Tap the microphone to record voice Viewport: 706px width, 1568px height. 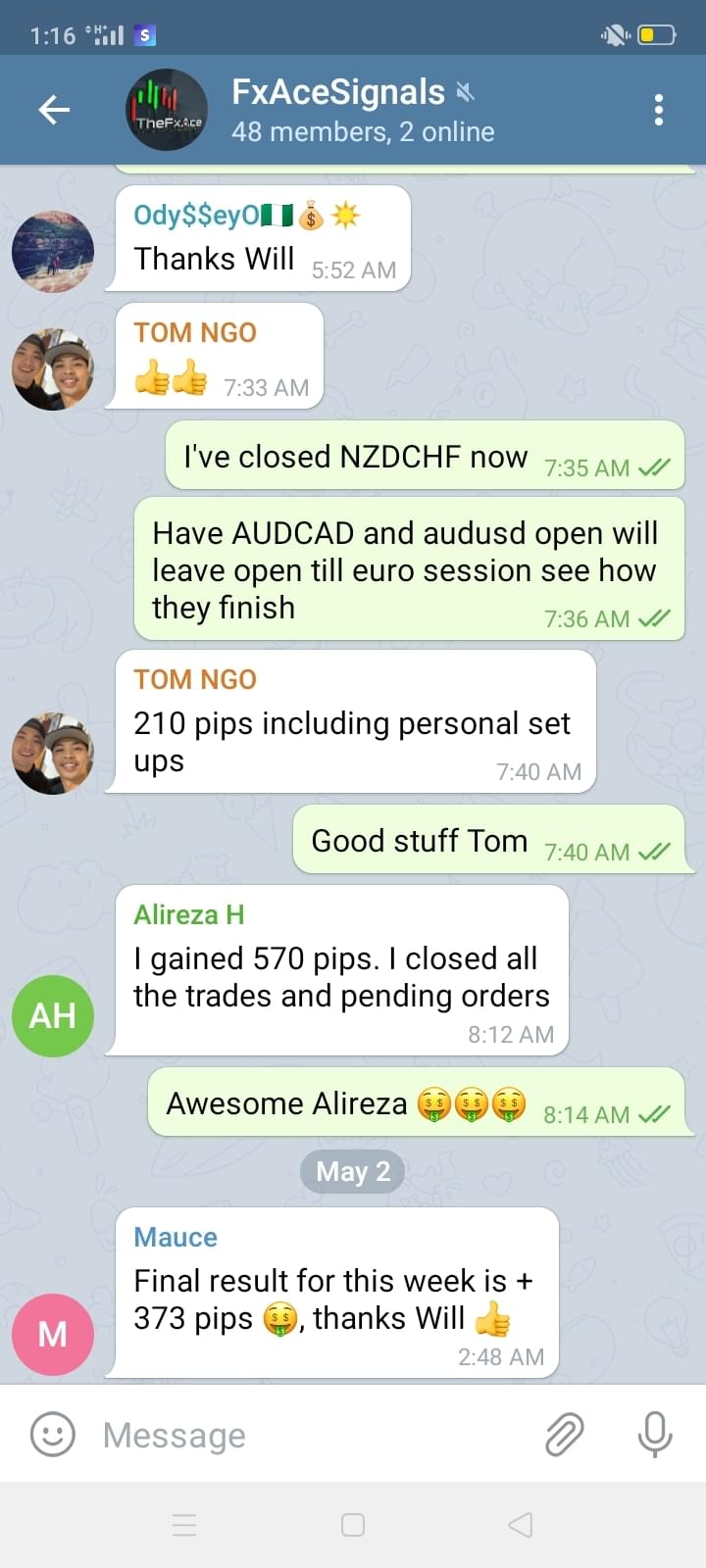[x=654, y=1435]
